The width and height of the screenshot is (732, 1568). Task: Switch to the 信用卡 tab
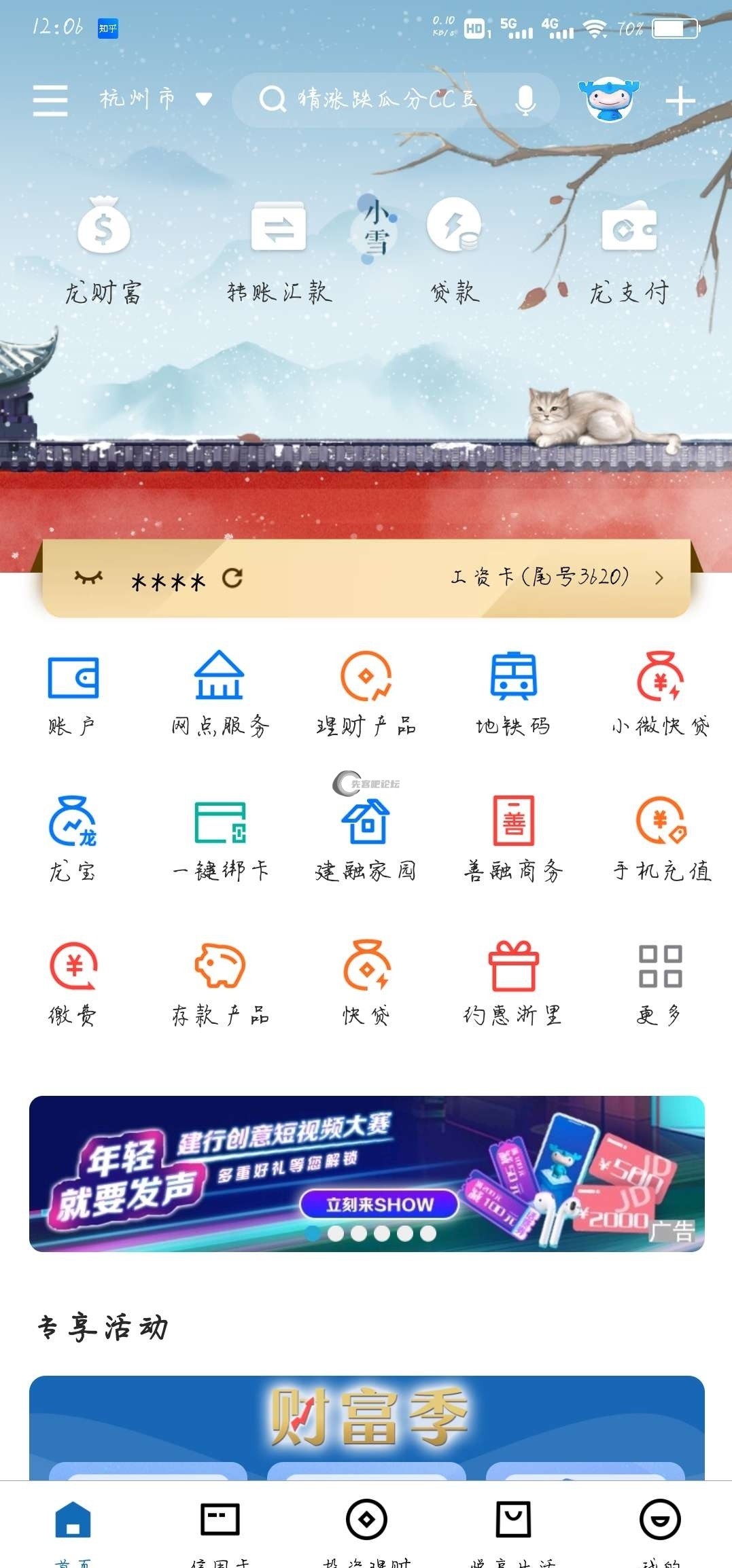220,1529
